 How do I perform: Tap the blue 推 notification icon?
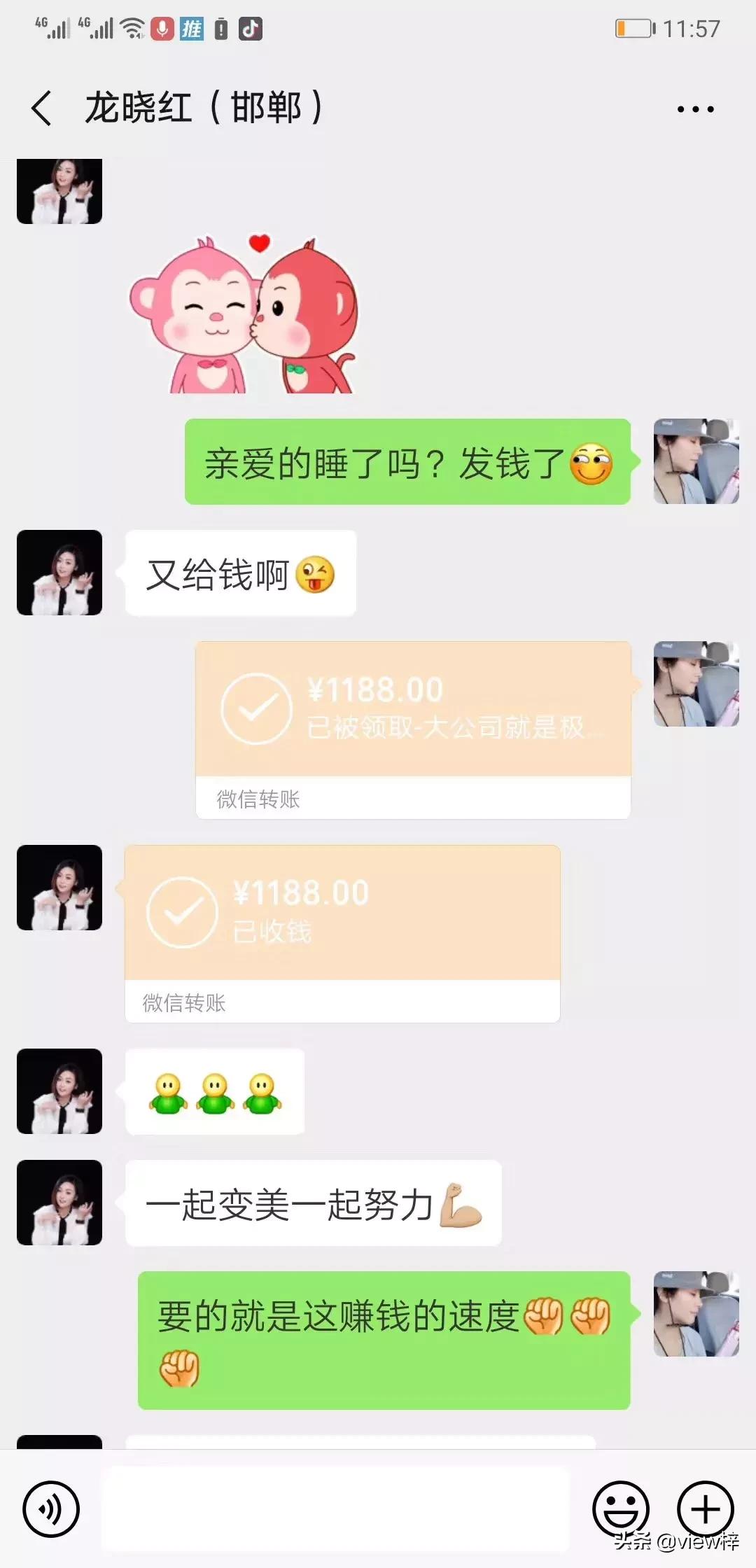190,29
